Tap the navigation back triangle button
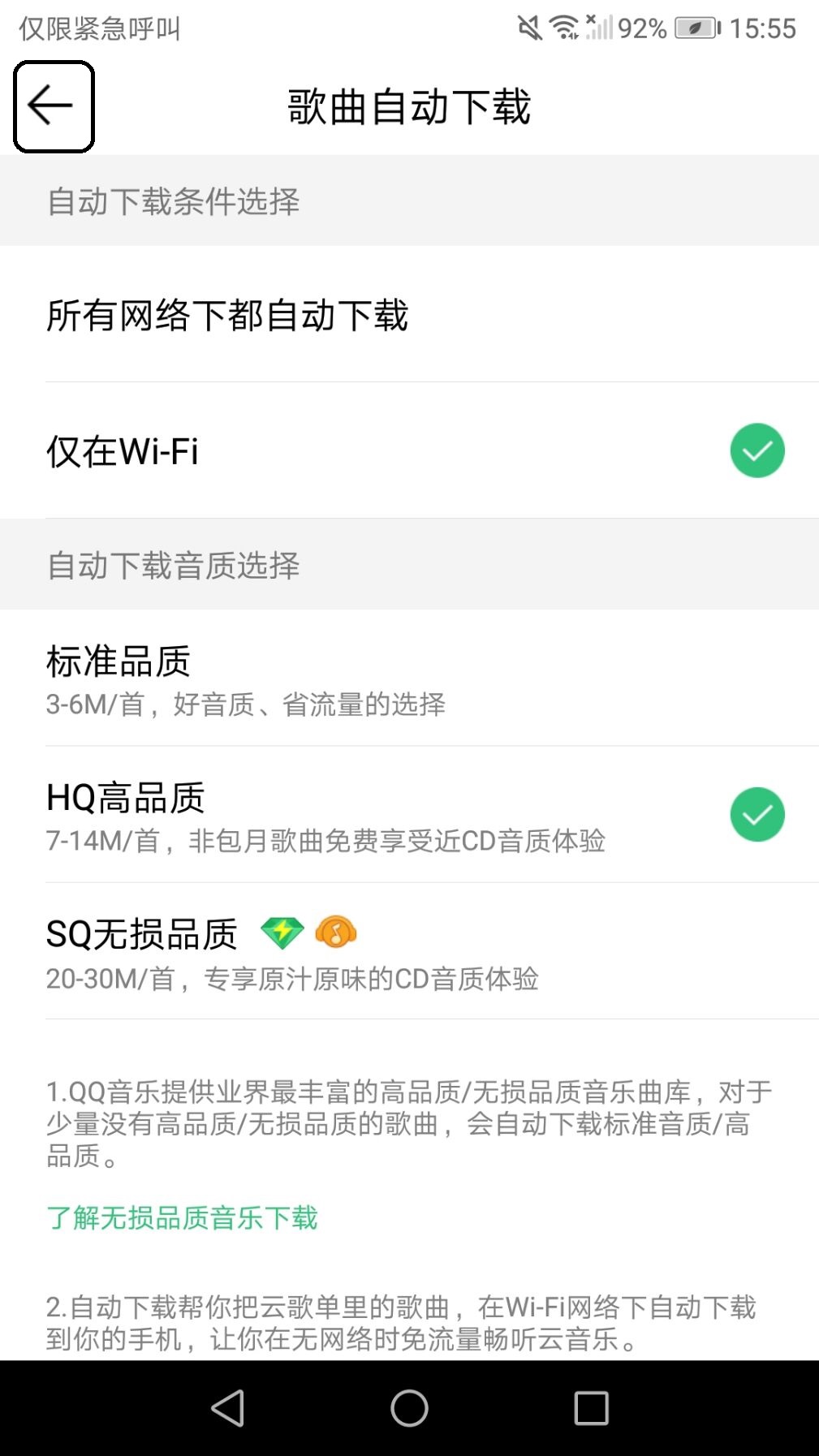This screenshot has width=819, height=1456. (230, 1410)
